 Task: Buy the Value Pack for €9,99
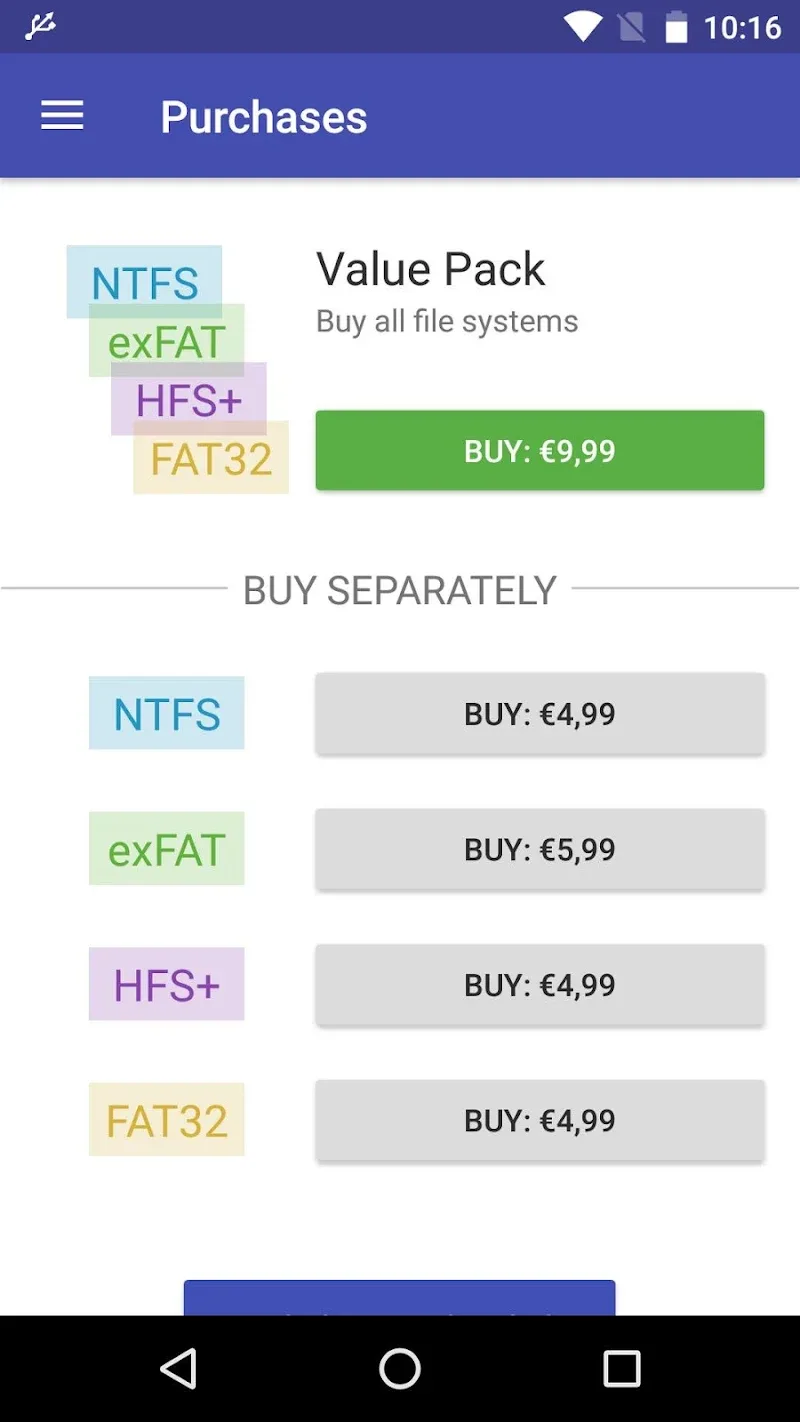(x=540, y=451)
